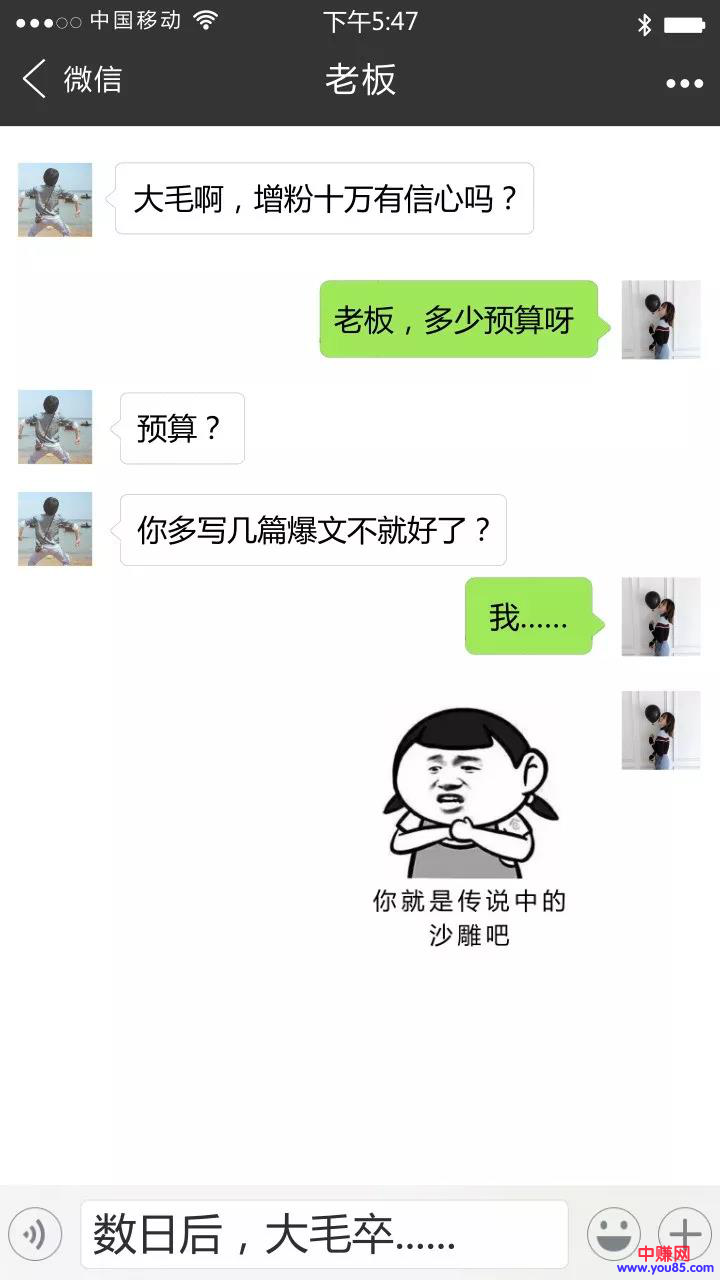Viewport: 720px width, 1280px height.
Task: Tap the chat title 老板 at the top
Action: point(359,80)
